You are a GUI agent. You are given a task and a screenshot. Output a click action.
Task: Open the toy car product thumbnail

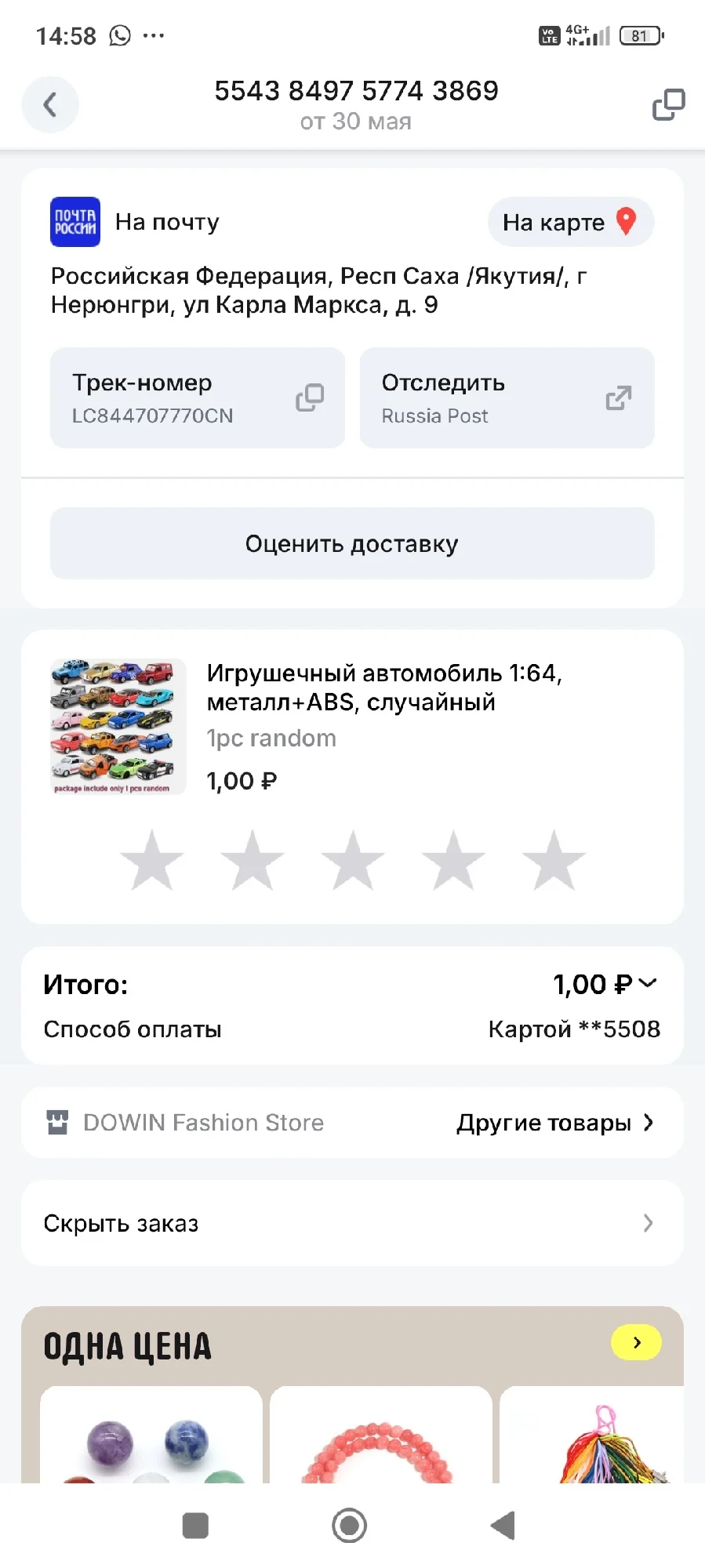(x=118, y=727)
